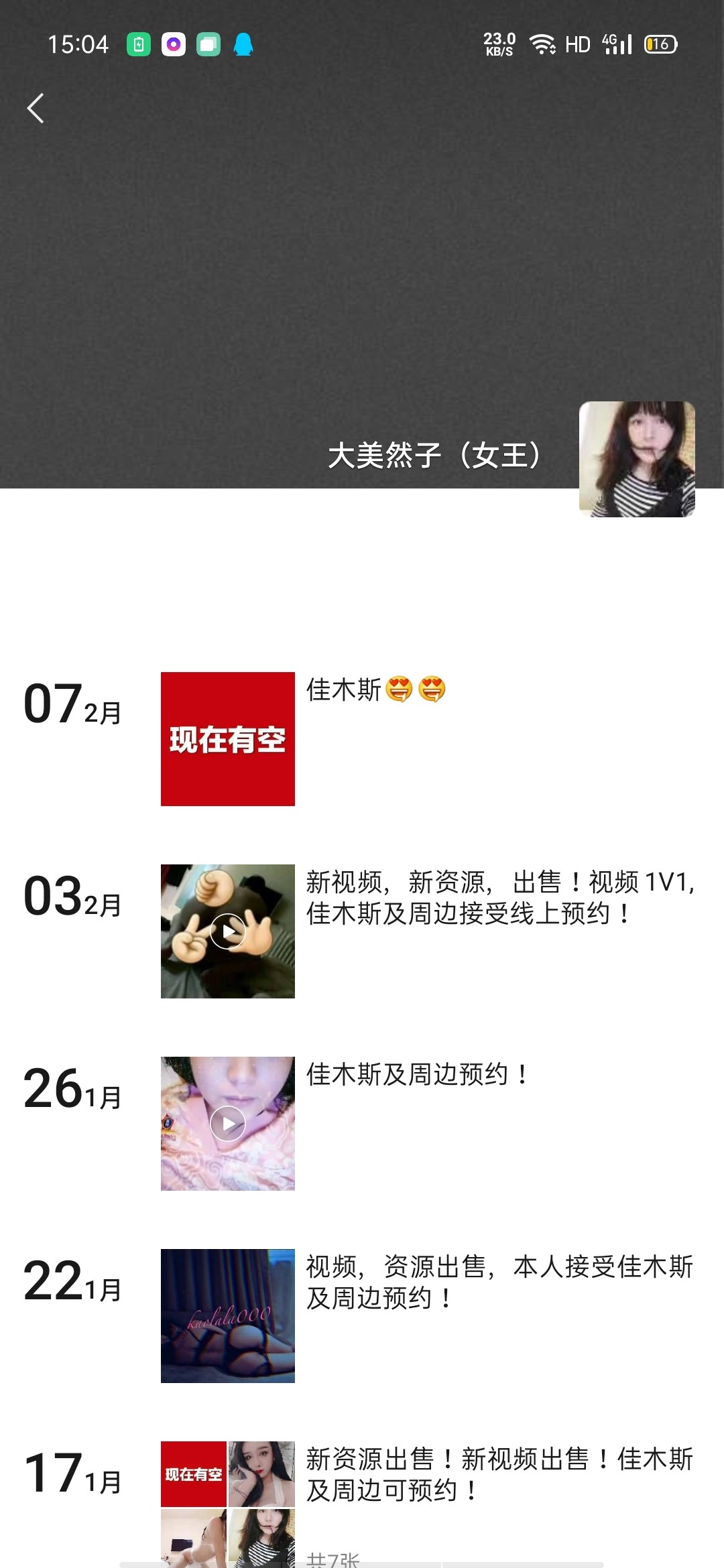Image resolution: width=724 pixels, height=1568 pixels.
Task: Open the profile avatar photo
Action: (x=636, y=459)
